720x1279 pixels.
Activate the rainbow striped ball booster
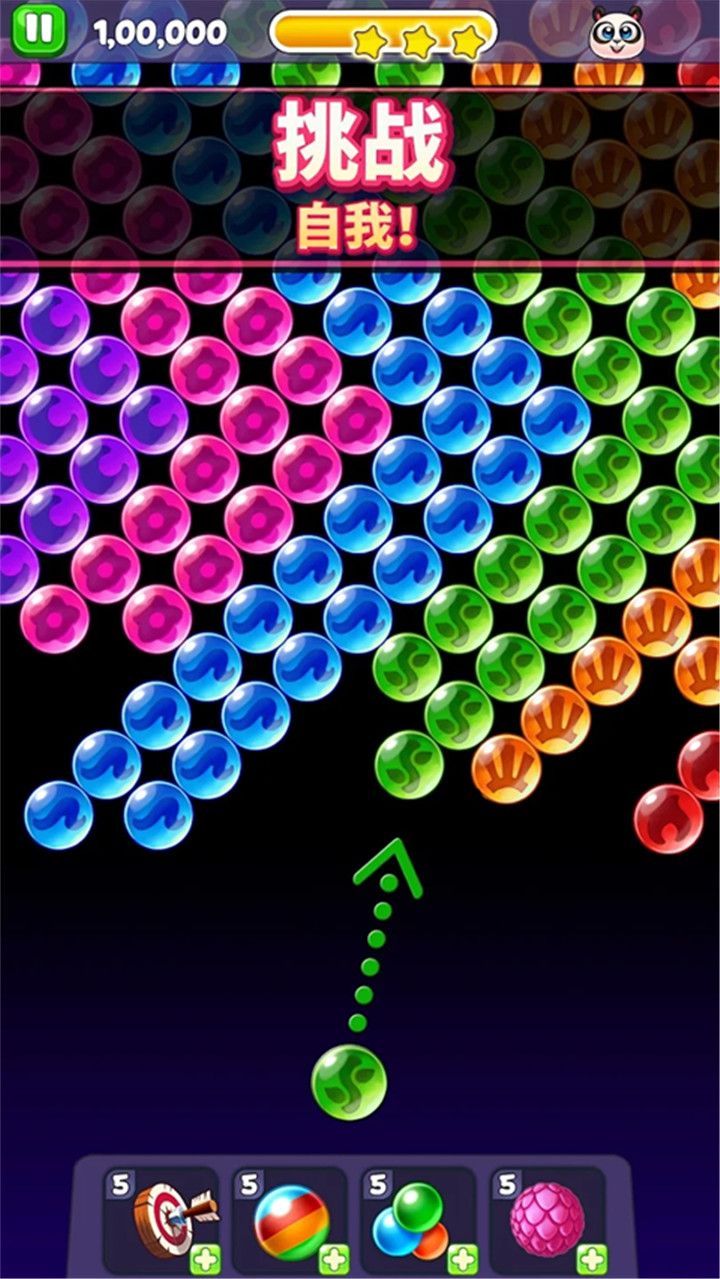coord(290,1220)
